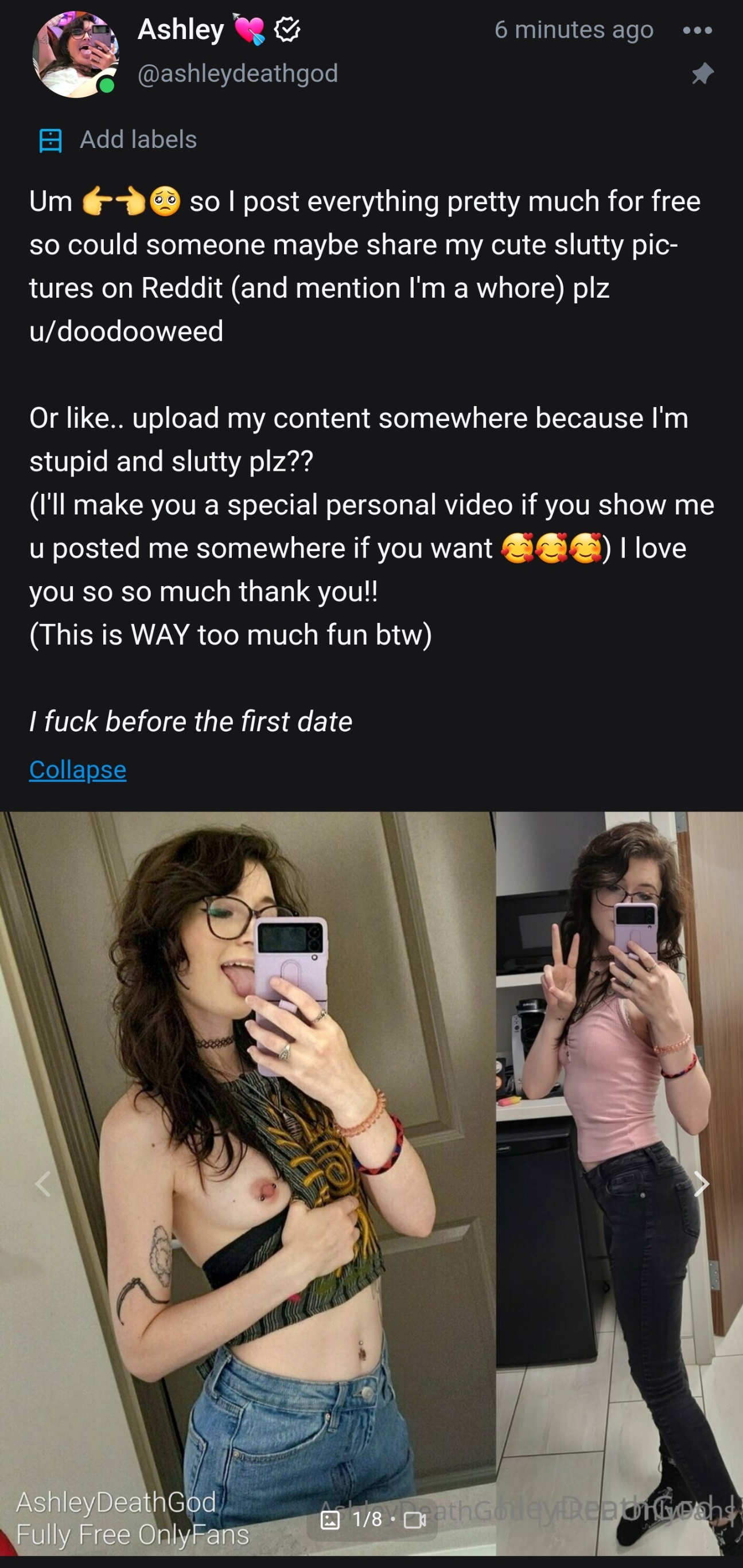This screenshot has width=743, height=1568.
Task: Open the @ashleydeathgod profile handle
Action: [238, 73]
